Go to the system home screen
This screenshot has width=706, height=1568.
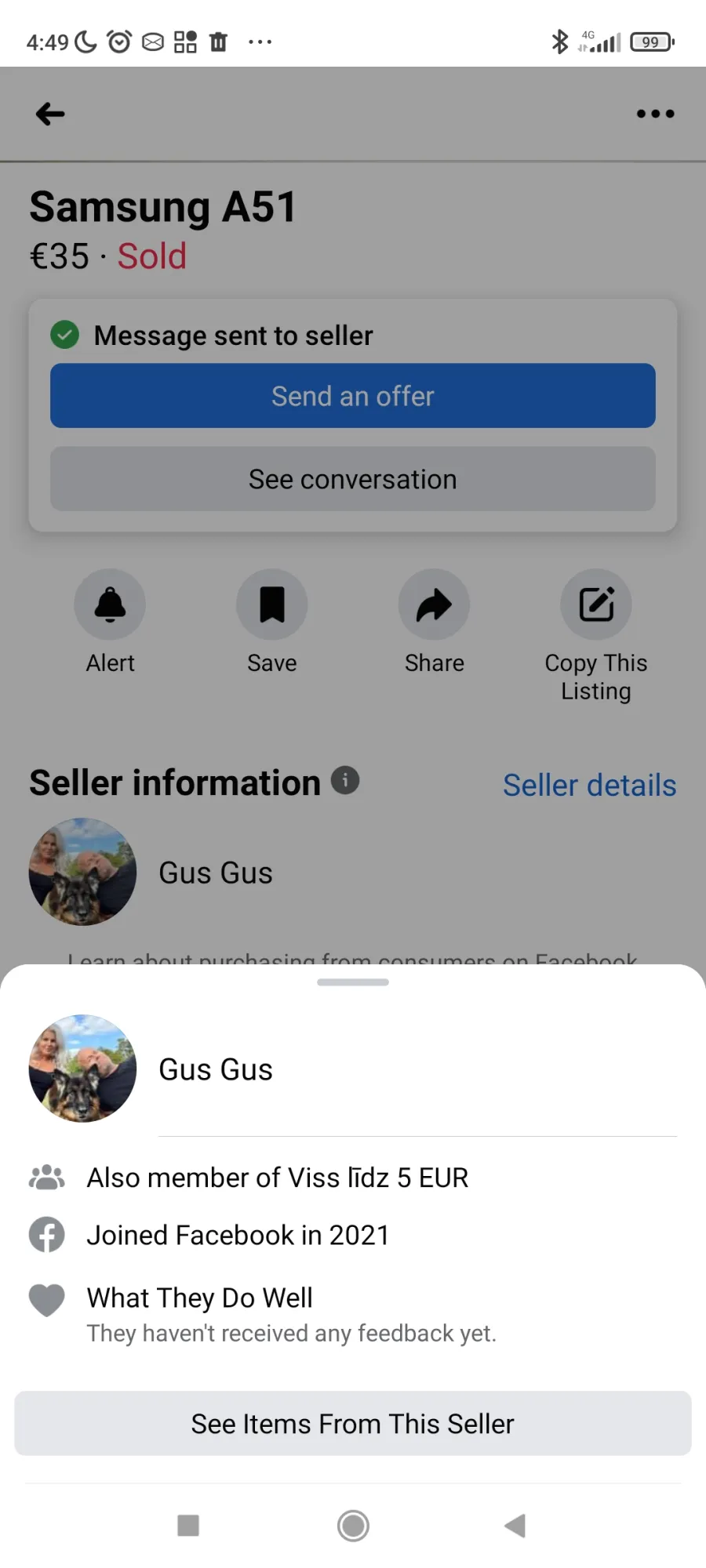click(353, 1525)
